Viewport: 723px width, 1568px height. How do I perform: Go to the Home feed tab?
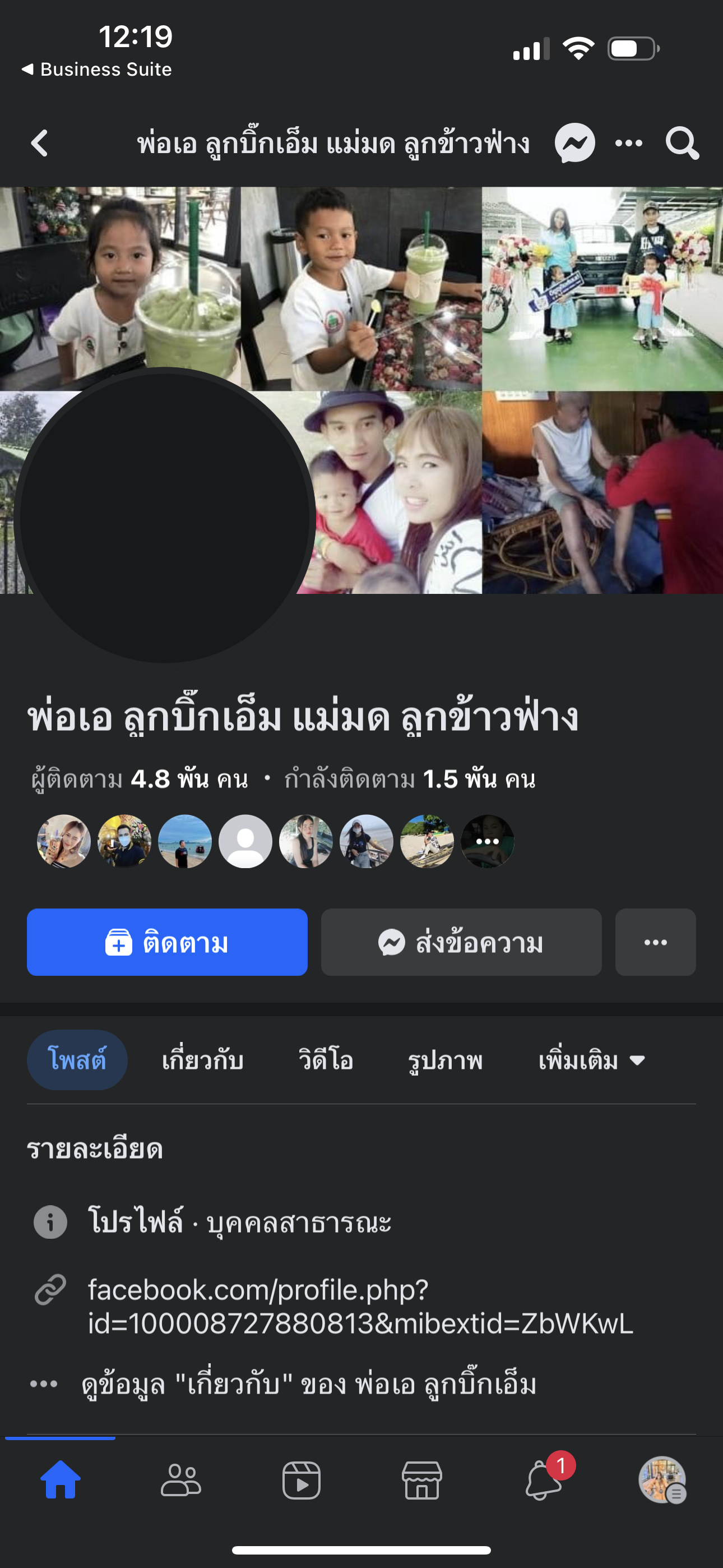pos(61,1481)
